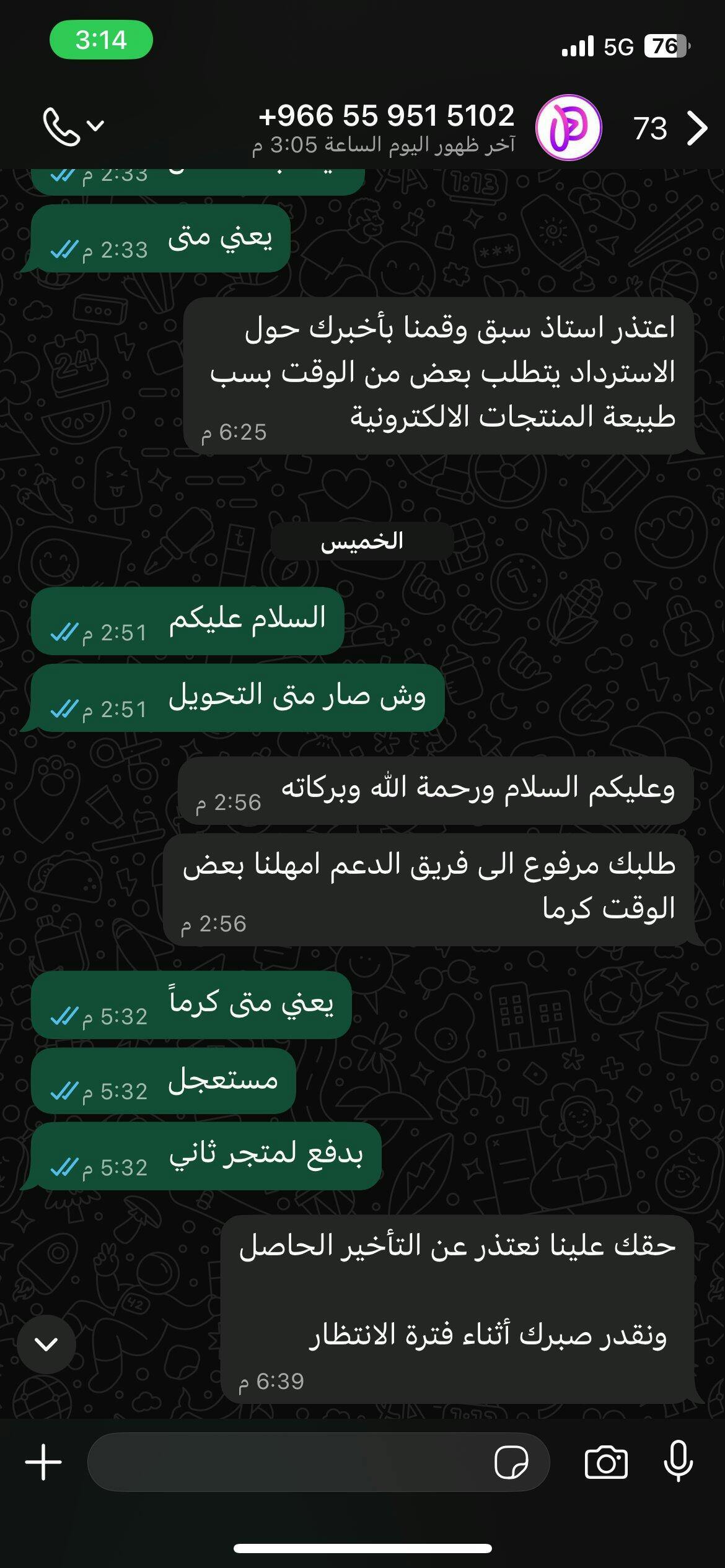Open the attachment plus menu

coord(43,1462)
